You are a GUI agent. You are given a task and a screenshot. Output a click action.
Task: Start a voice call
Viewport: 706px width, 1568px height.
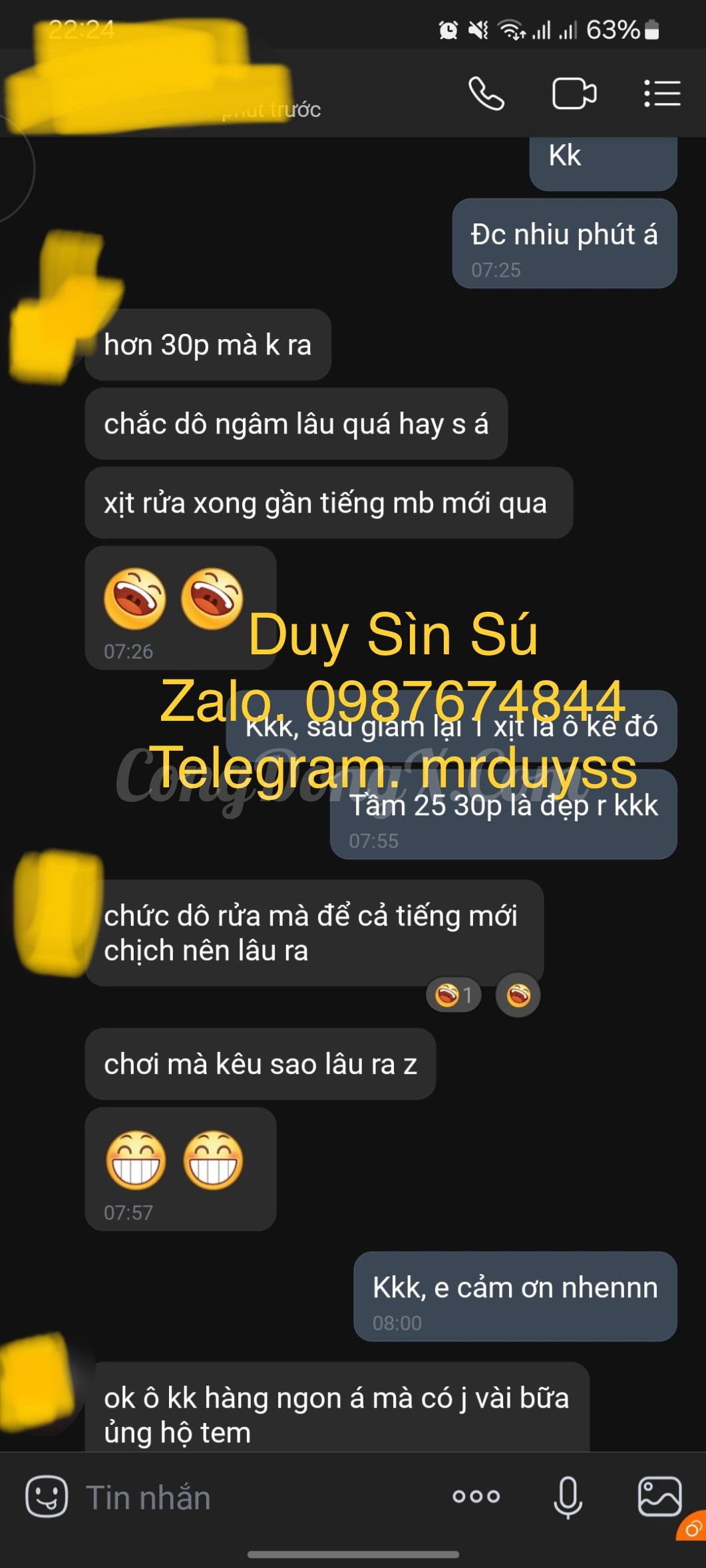click(486, 93)
